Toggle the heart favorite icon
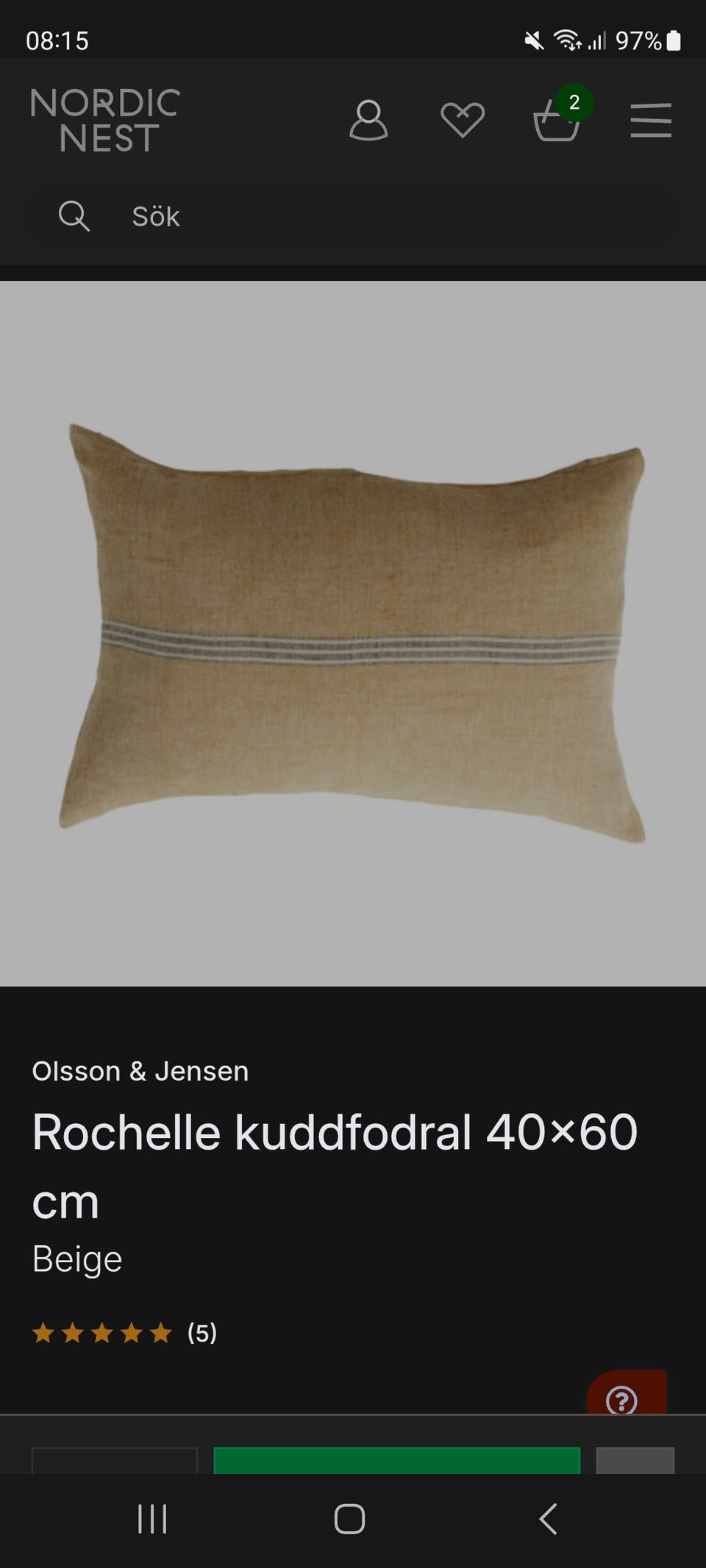The width and height of the screenshot is (706, 1568). 463,122
